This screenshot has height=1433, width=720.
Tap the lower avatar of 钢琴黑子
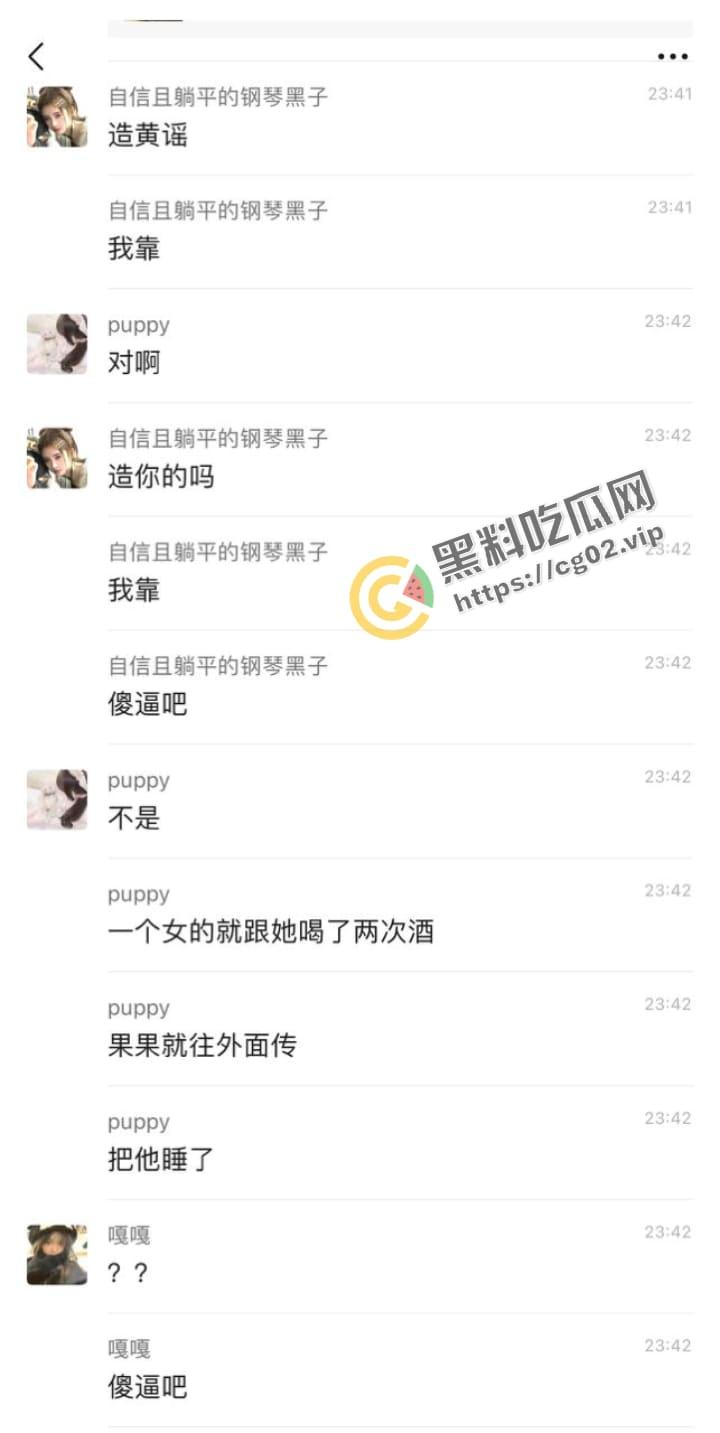55,457
